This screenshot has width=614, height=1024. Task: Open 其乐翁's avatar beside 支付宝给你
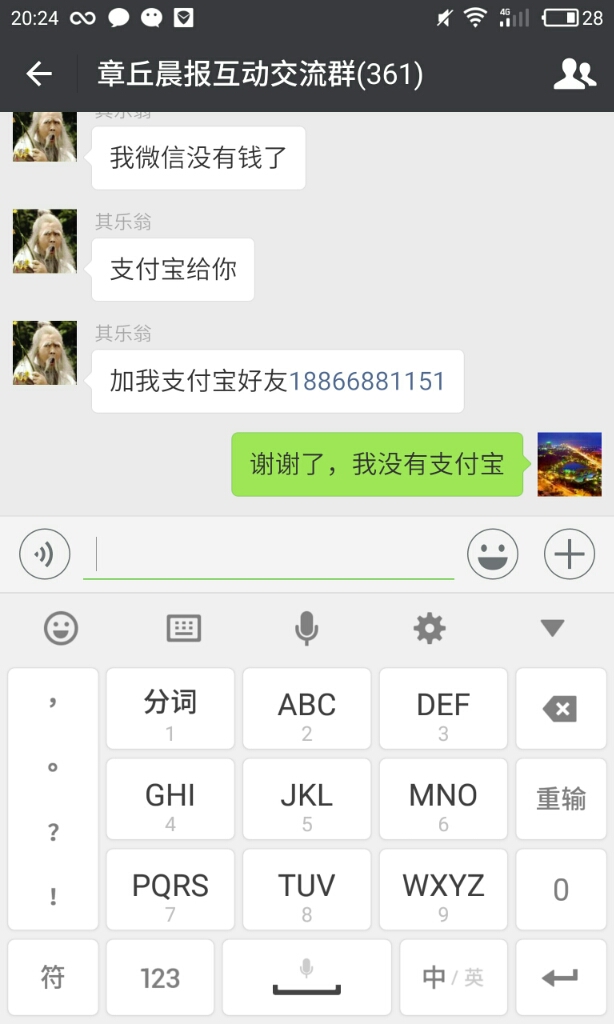pyautogui.click(x=45, y=241)
